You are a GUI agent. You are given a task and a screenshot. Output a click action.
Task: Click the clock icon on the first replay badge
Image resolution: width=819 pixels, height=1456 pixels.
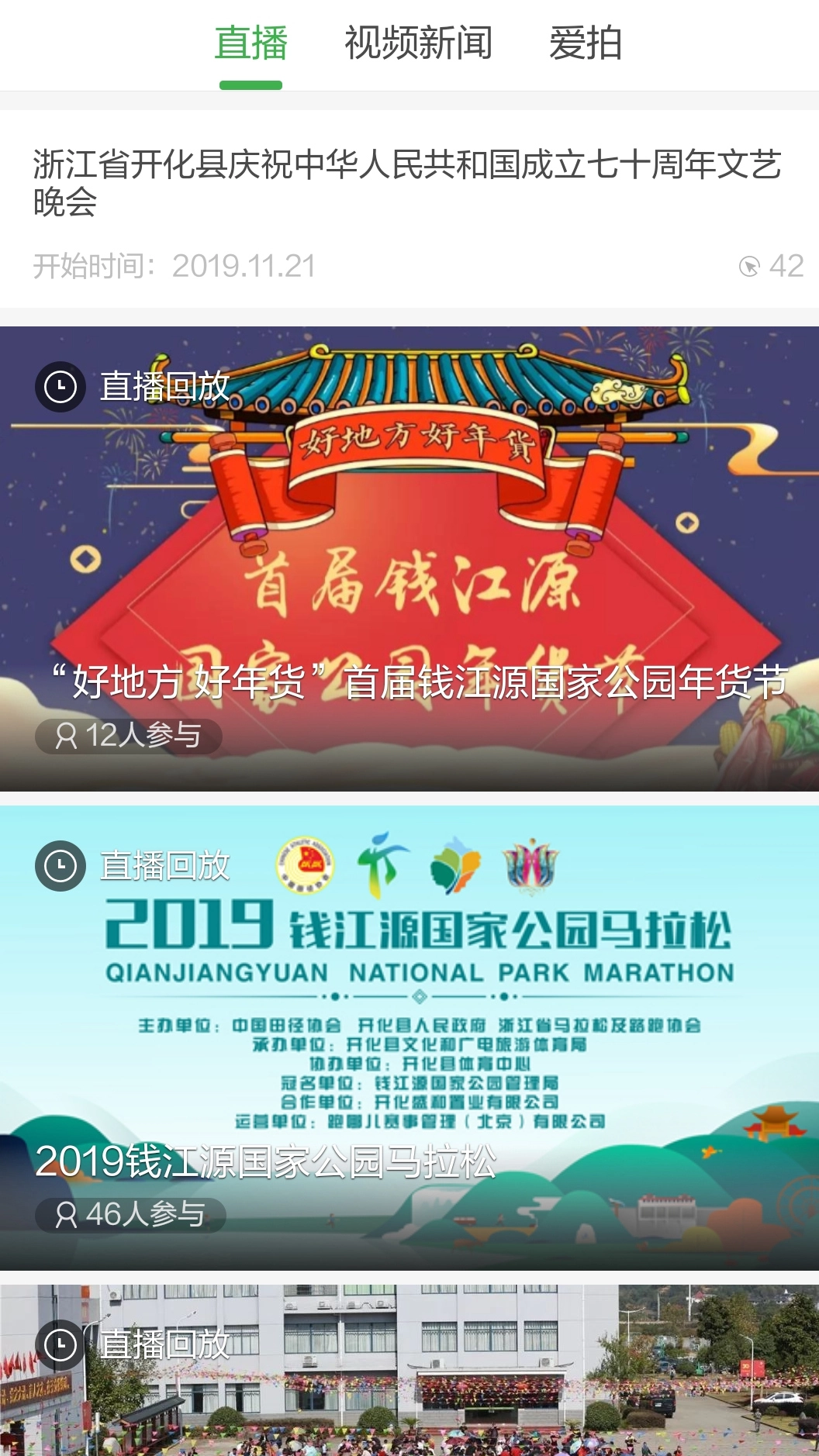[x=59, y=385]
